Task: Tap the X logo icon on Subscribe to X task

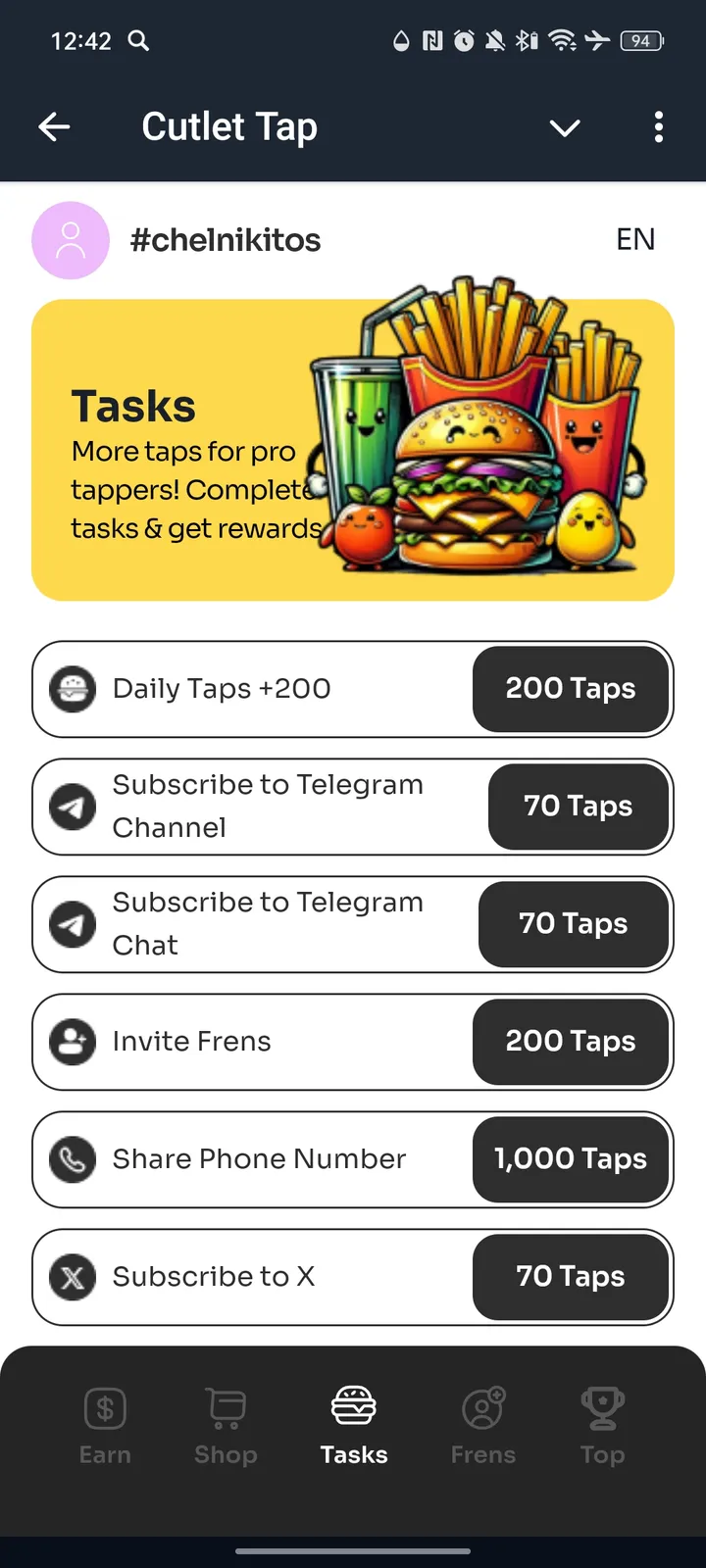Action: point(72,1277)
